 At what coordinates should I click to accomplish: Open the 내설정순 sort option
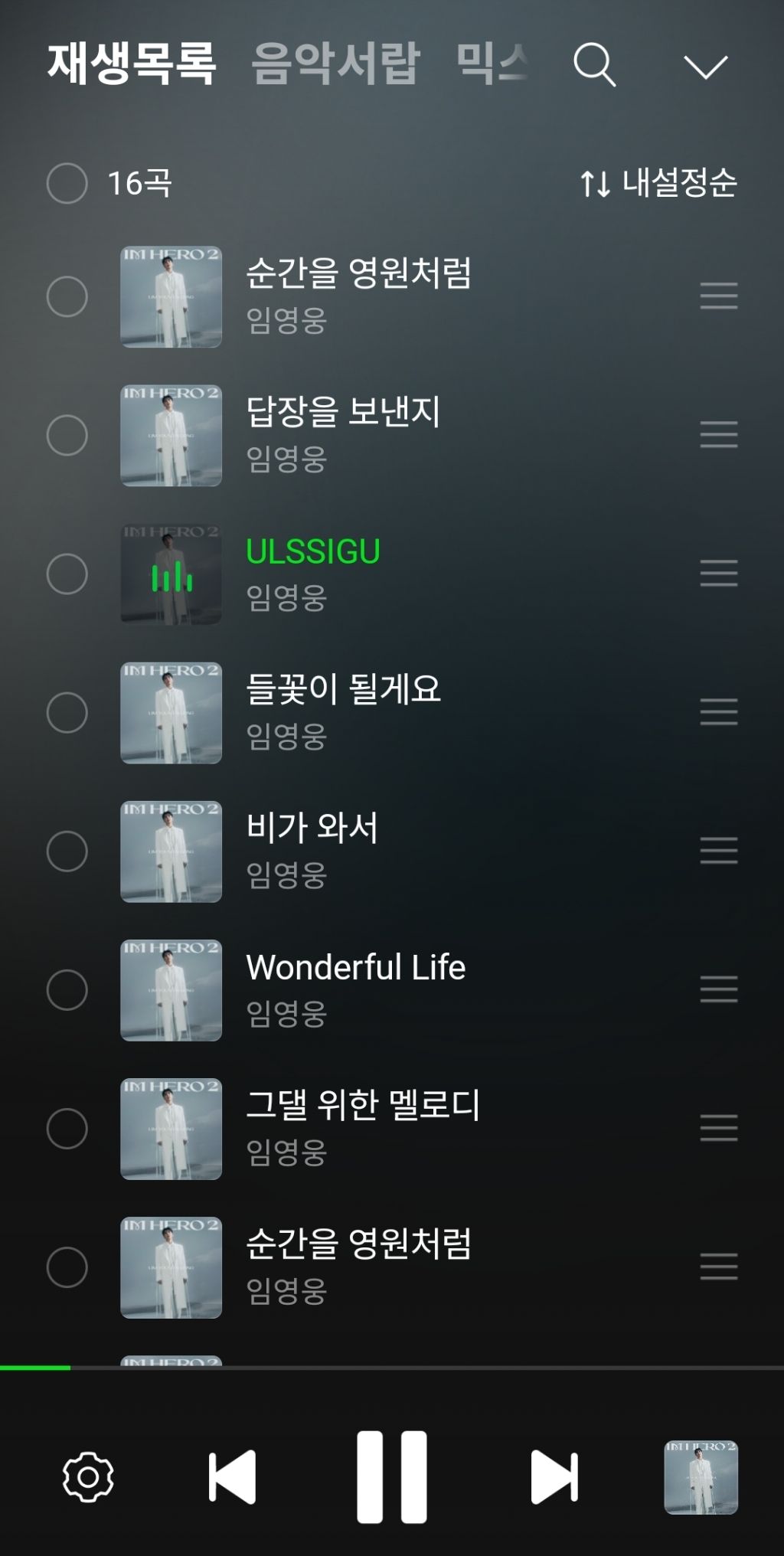(x=658, y=183)
